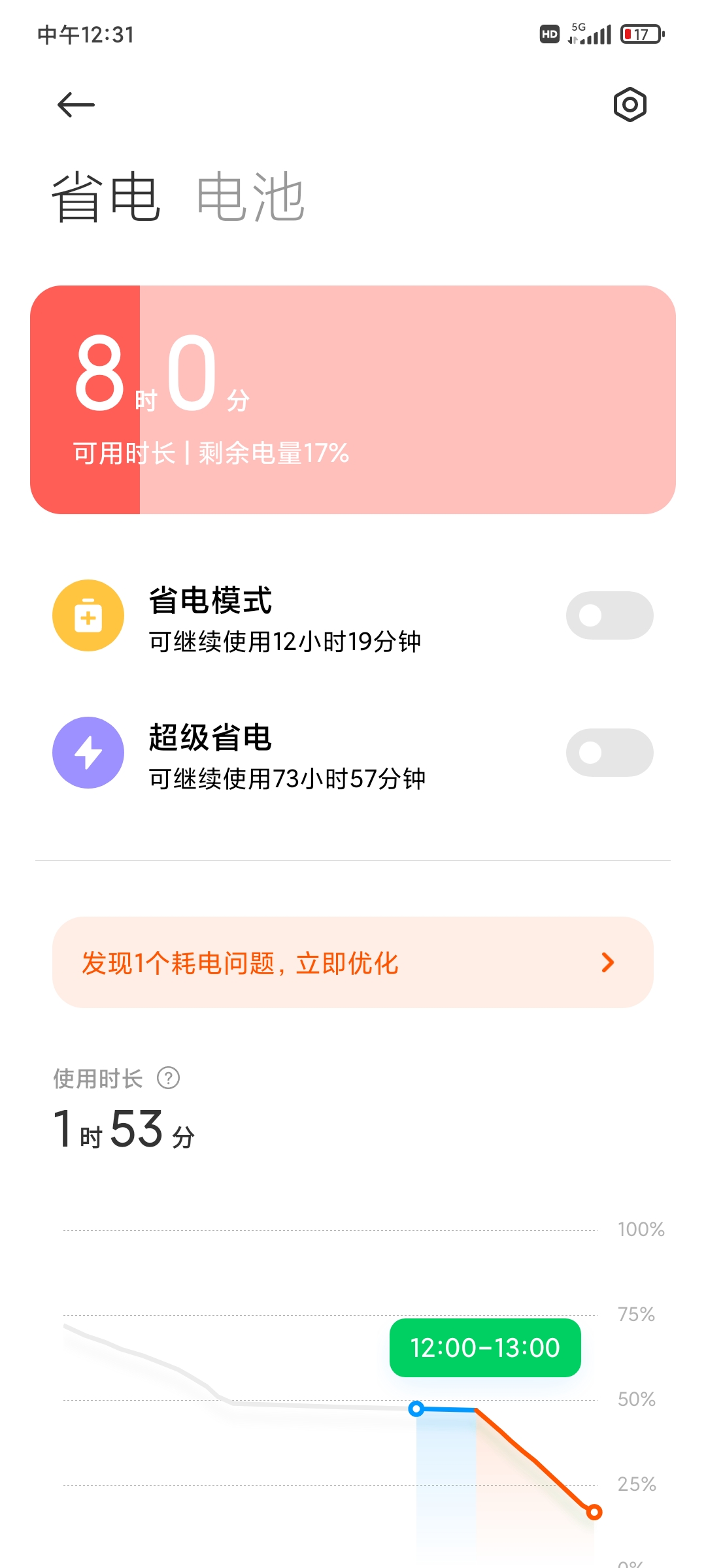The width and height of the screenshot is (706, 1568).
Task: Tap the battery remaining 8时0分 card
Action: (x=353, y=400)
